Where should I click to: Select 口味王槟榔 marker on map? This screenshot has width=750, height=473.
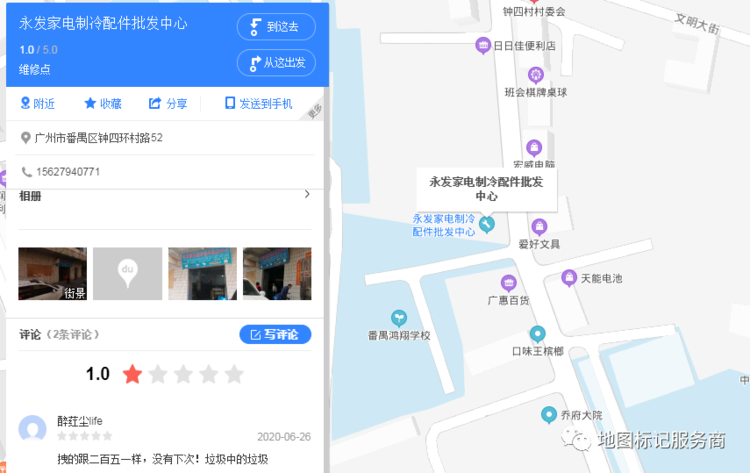coord(538,334)
